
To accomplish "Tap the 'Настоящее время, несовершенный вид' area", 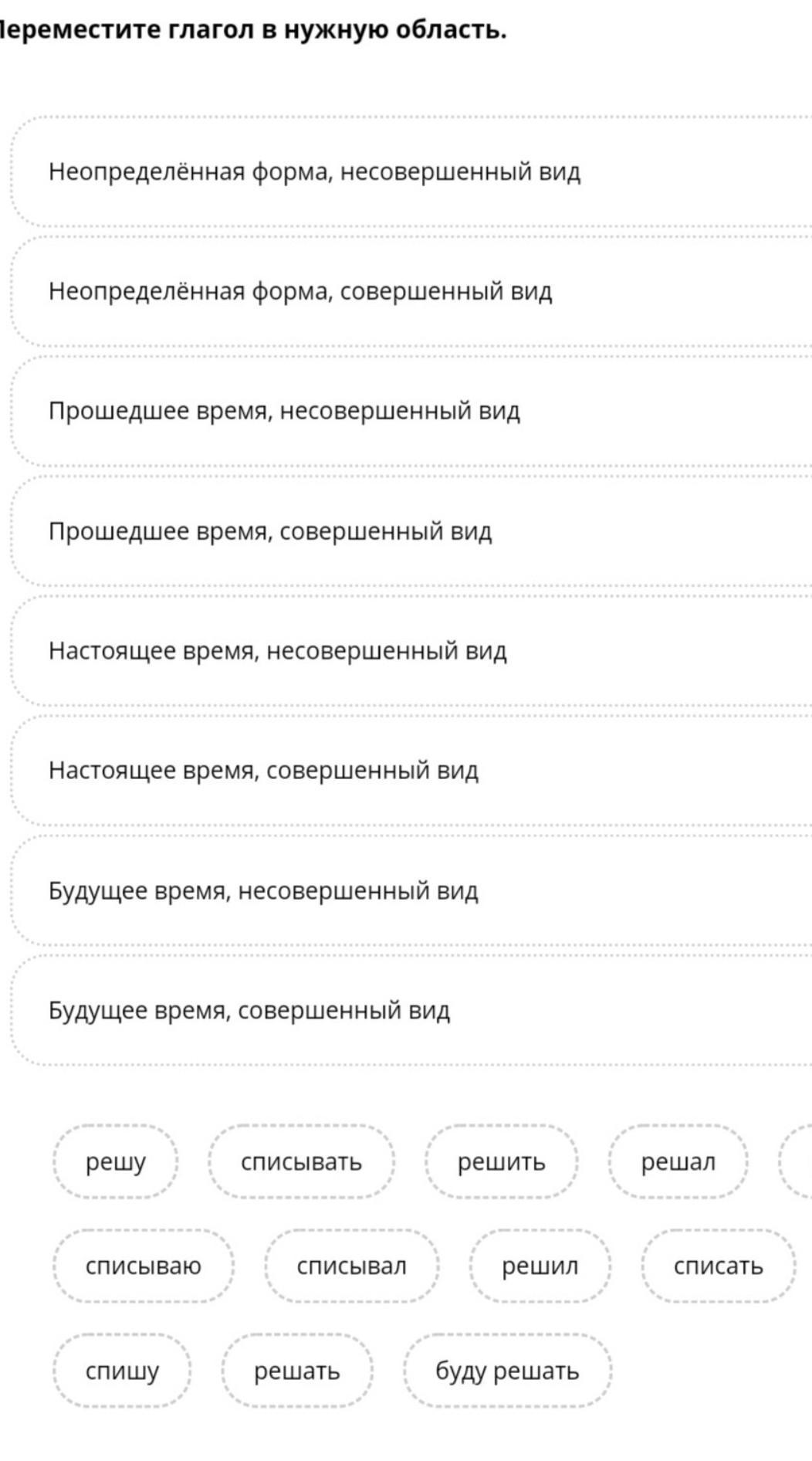I will pyautogui.click(x=411, y=651).
